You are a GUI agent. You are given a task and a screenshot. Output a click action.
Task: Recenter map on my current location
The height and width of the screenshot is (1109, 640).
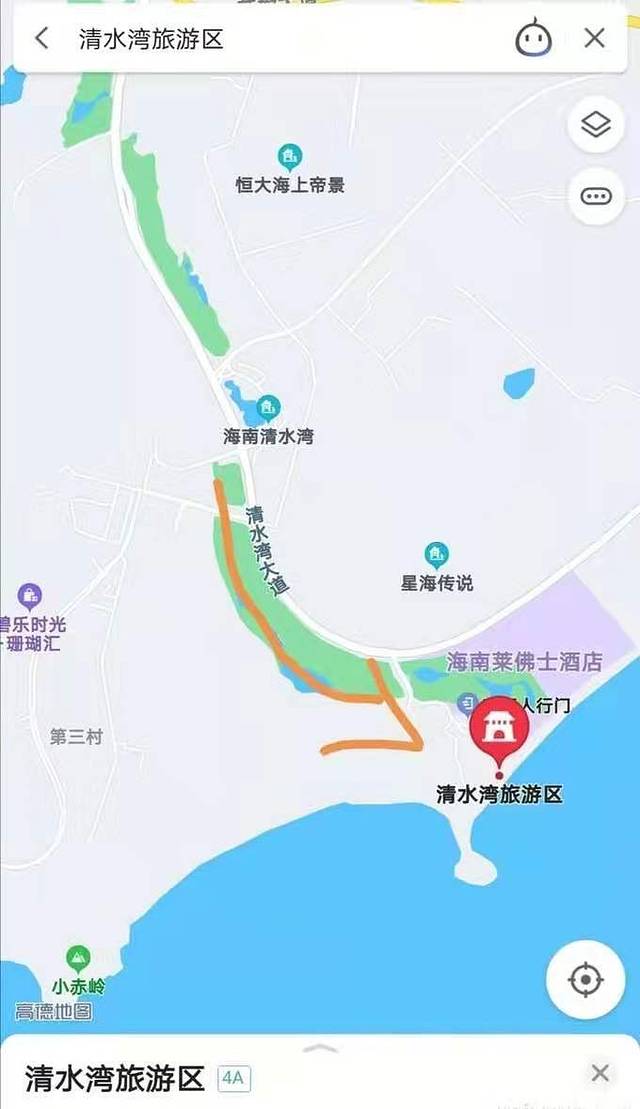pos(585,979)
